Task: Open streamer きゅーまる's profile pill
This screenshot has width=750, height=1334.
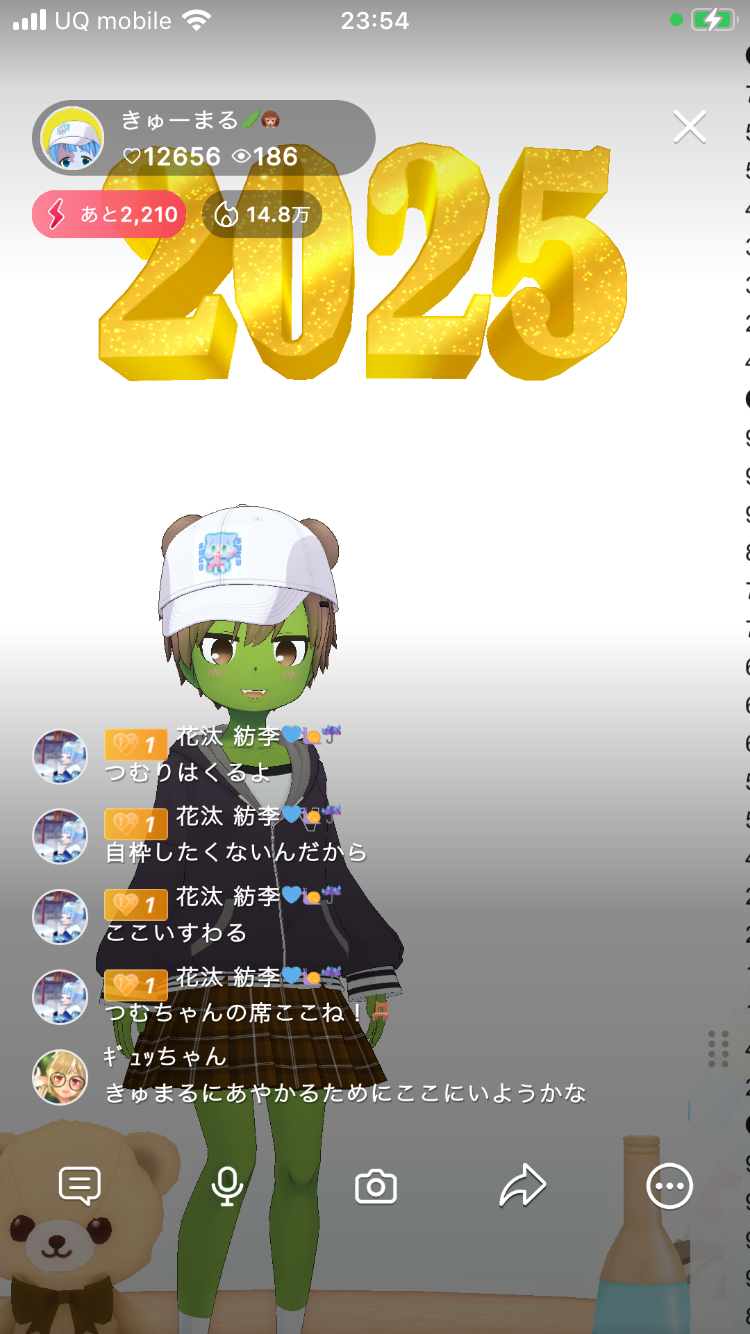Action: (x=204, y=138)
